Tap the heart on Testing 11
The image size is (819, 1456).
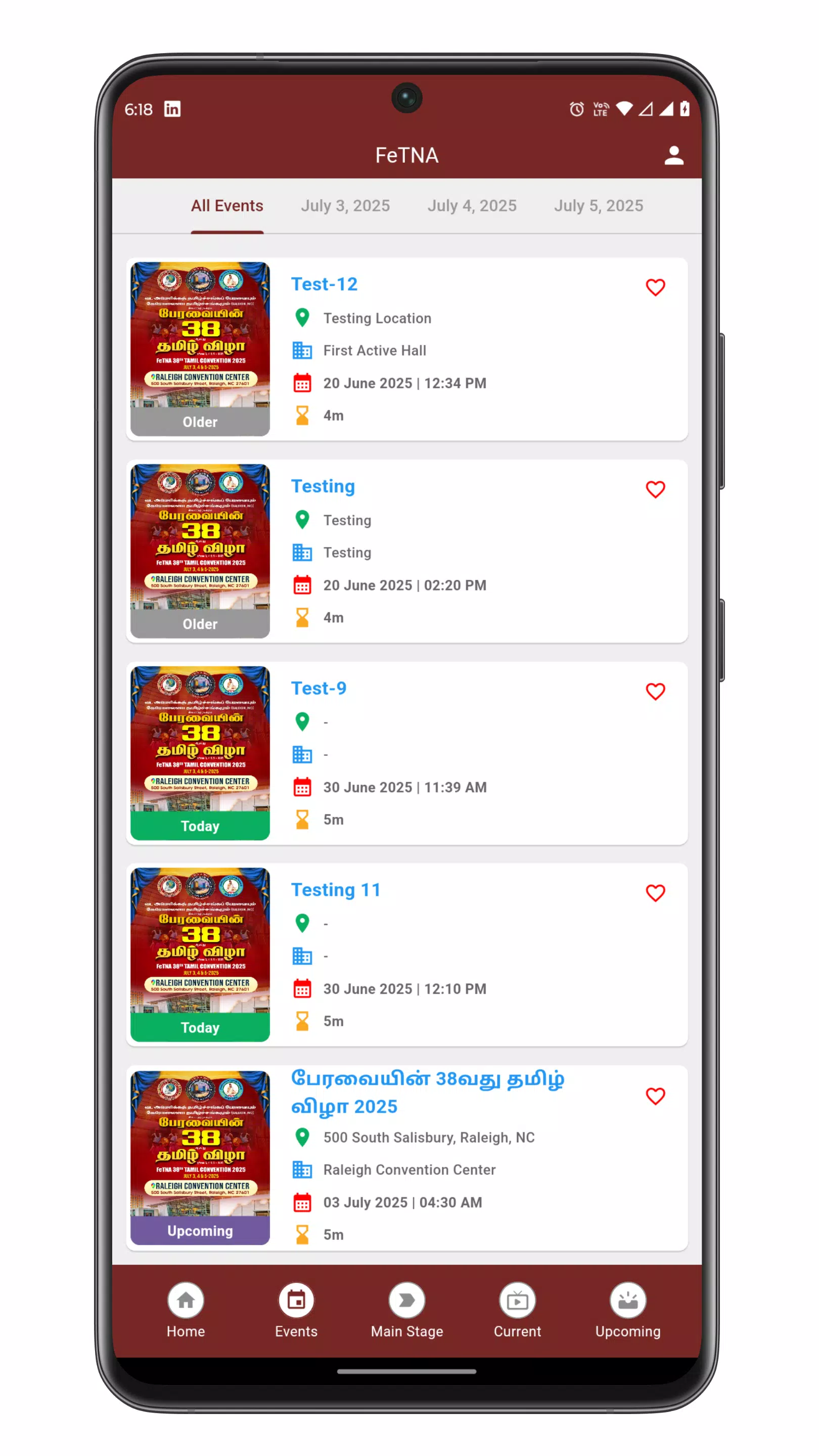tap(655, 893)
